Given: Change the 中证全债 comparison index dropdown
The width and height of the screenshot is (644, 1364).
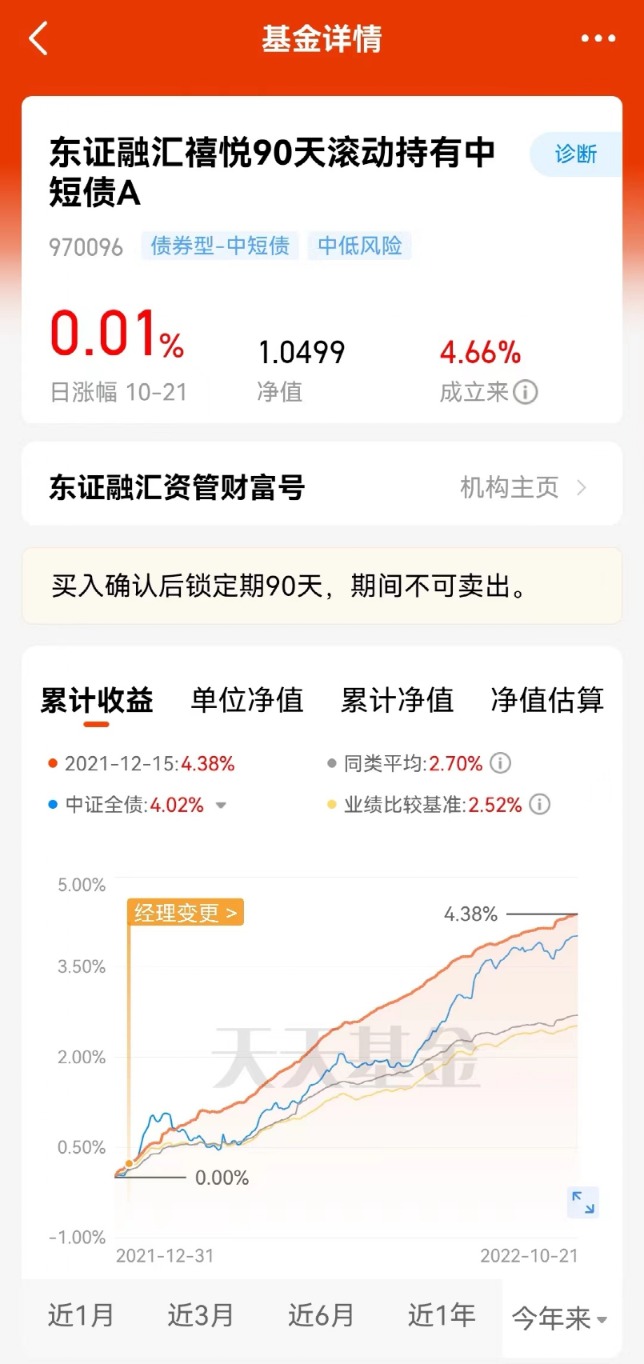Looking at the screenshot, I should [x=221, y=805].
